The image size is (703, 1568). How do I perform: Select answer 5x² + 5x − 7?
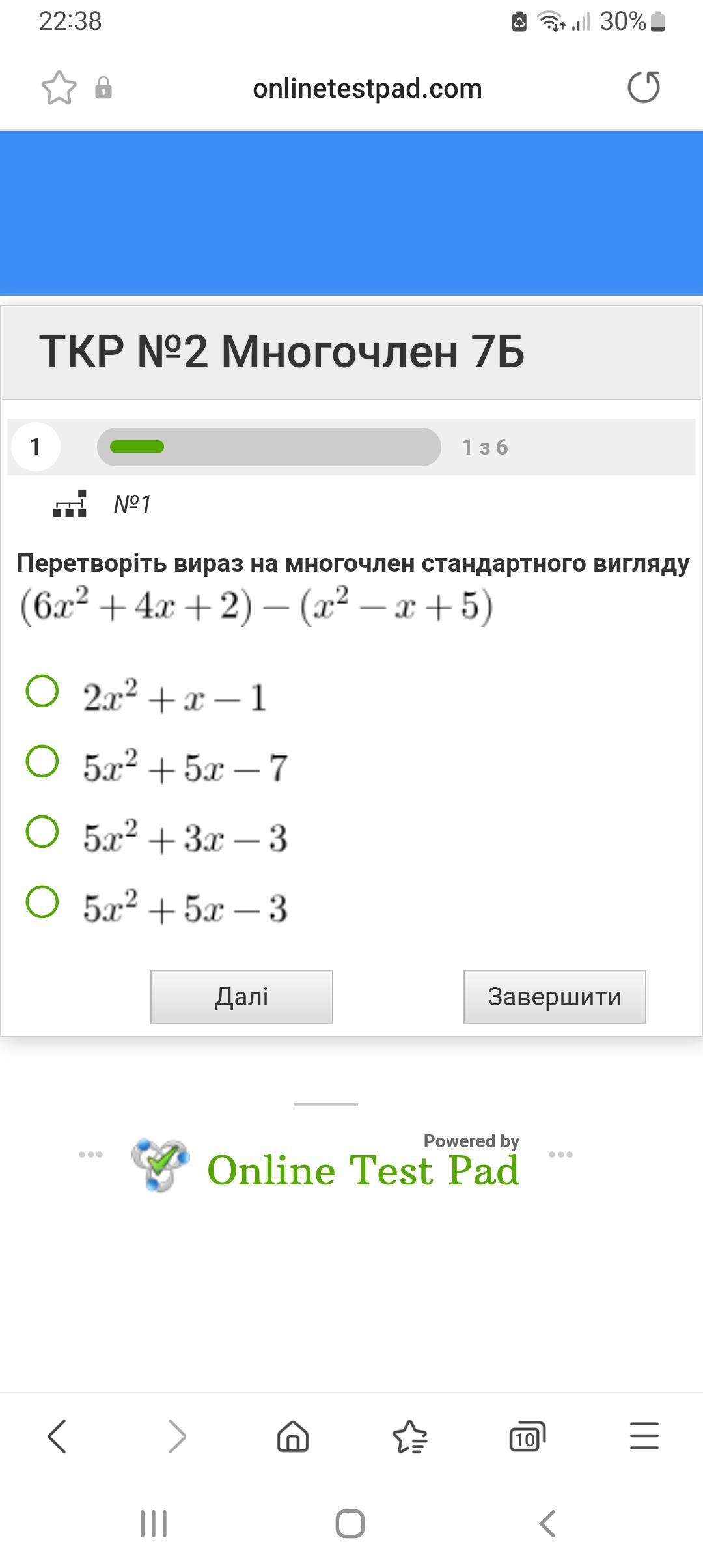[42, 761]
